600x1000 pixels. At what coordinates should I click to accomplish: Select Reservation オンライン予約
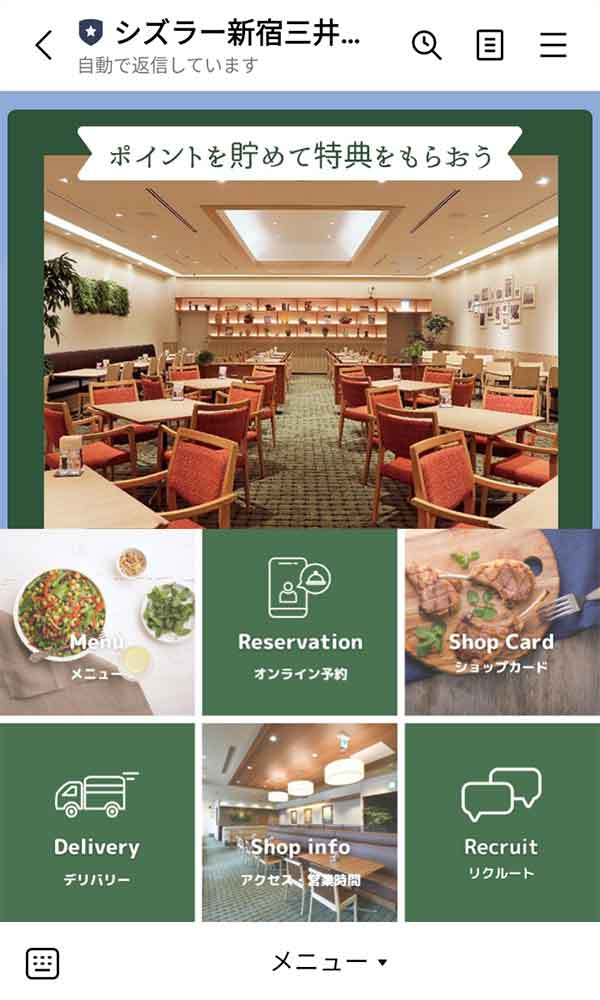[x=300, y=622]
